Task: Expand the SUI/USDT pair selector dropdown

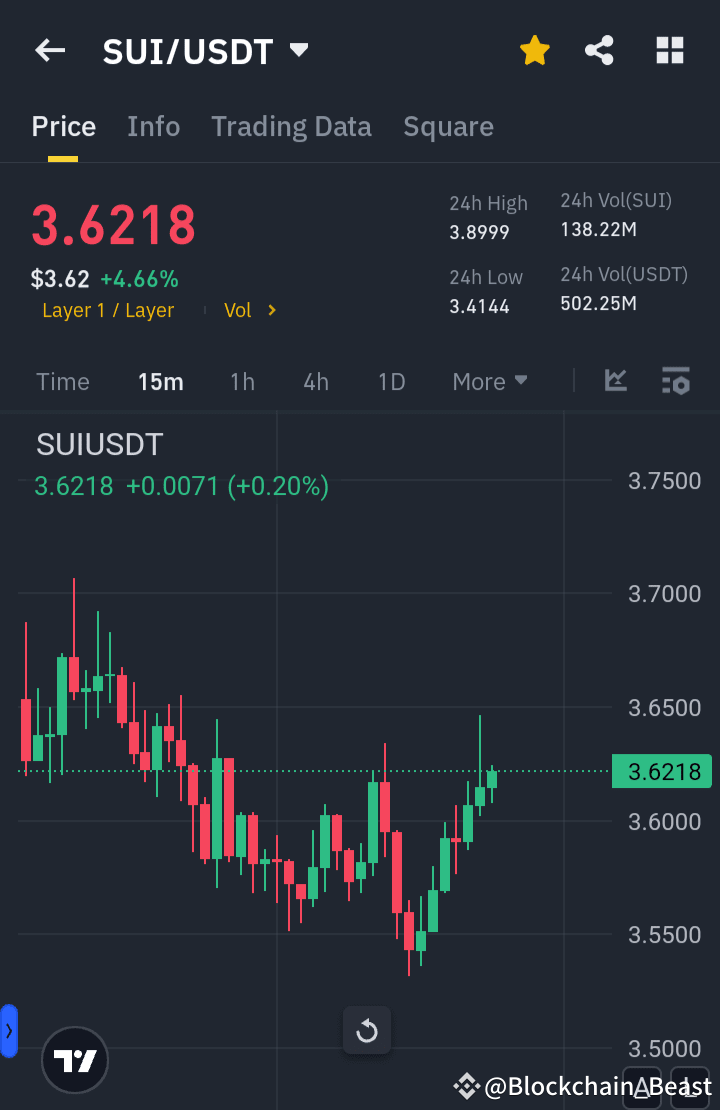Action: (297, 50)
